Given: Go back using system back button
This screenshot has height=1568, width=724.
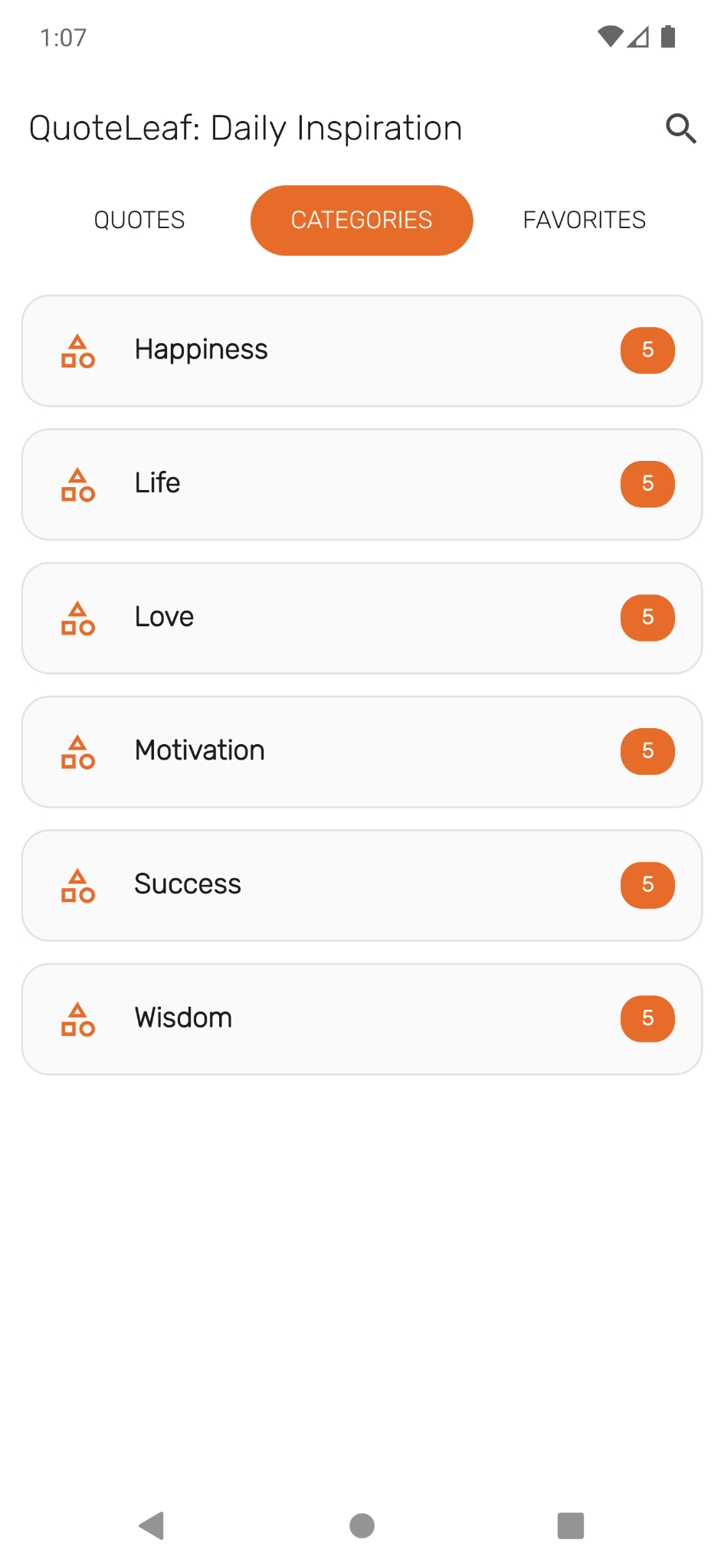Looking at the screenshot, I should tap(152, 1525).
